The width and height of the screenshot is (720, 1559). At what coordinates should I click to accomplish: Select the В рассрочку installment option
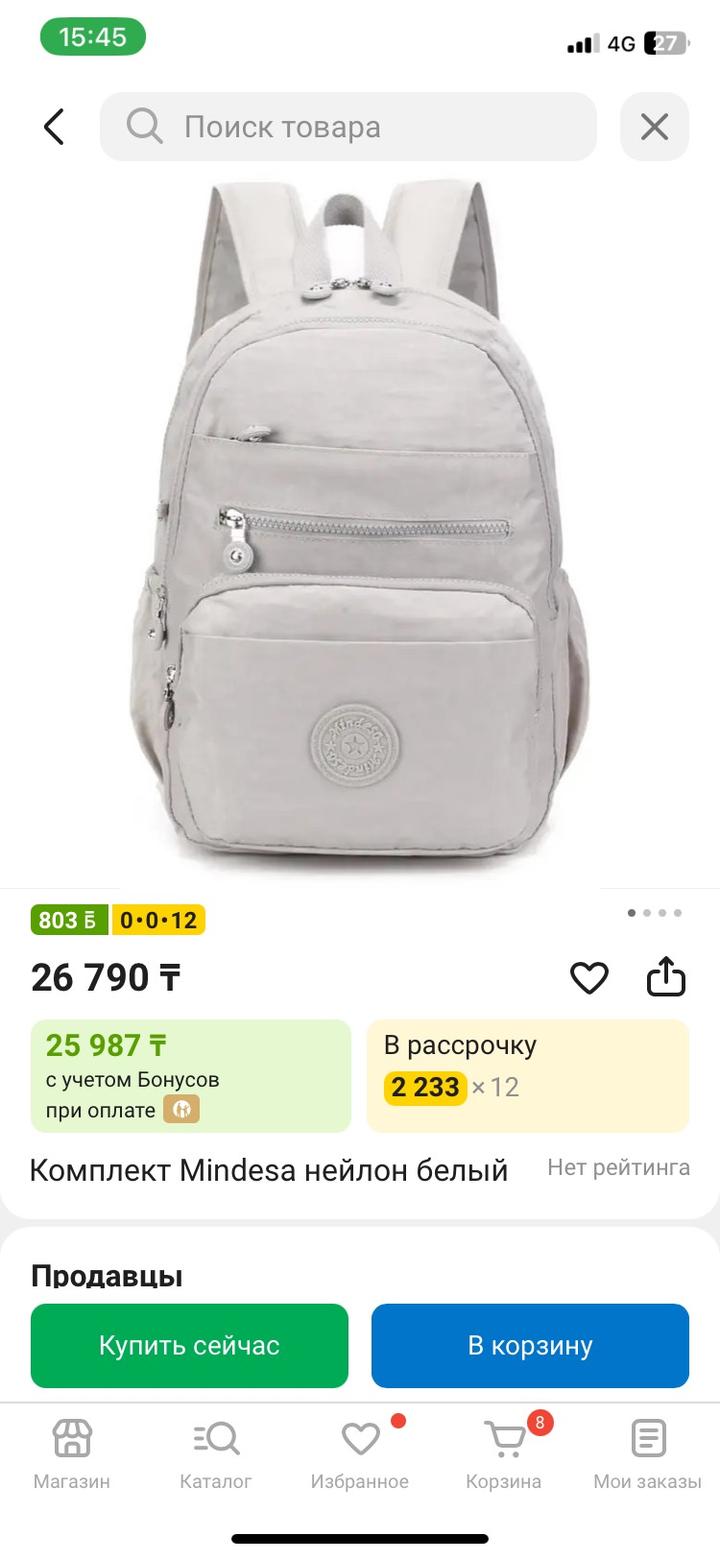(527, 1075)
